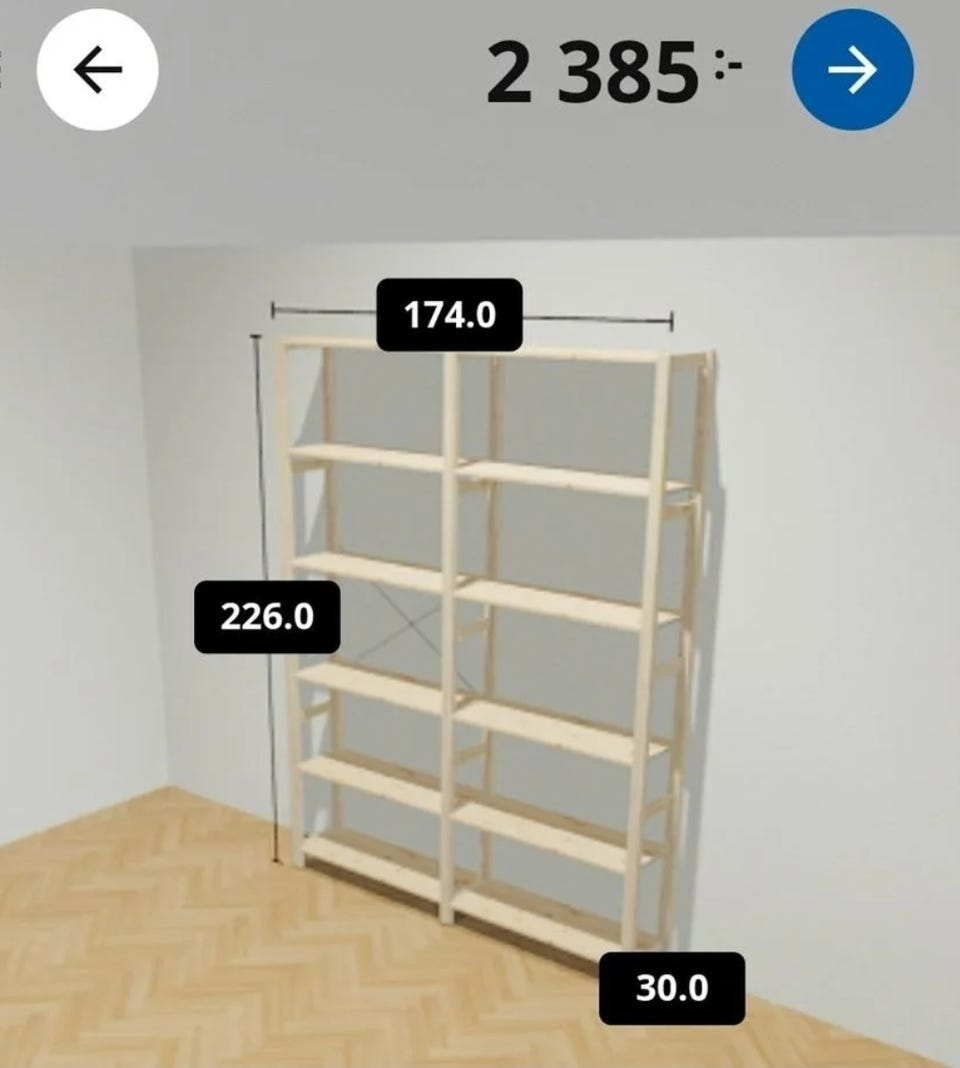
Task: Select the 30.0 depth dimension label
Action: tap(672, 987)
